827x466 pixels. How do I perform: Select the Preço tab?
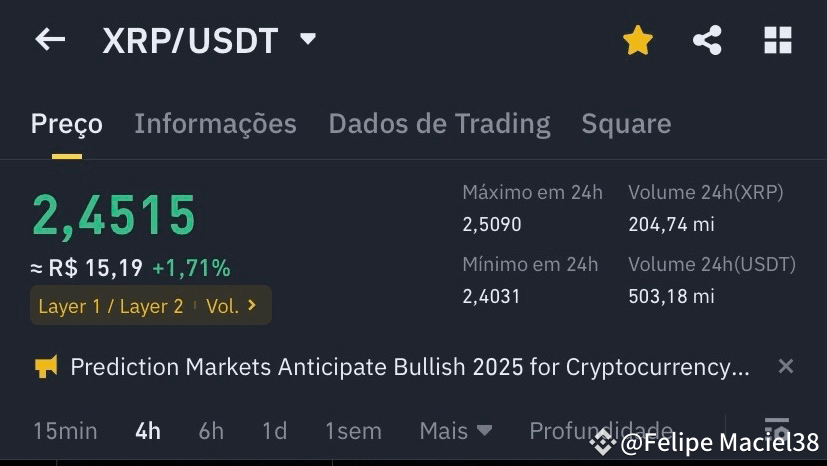[67, 124]
